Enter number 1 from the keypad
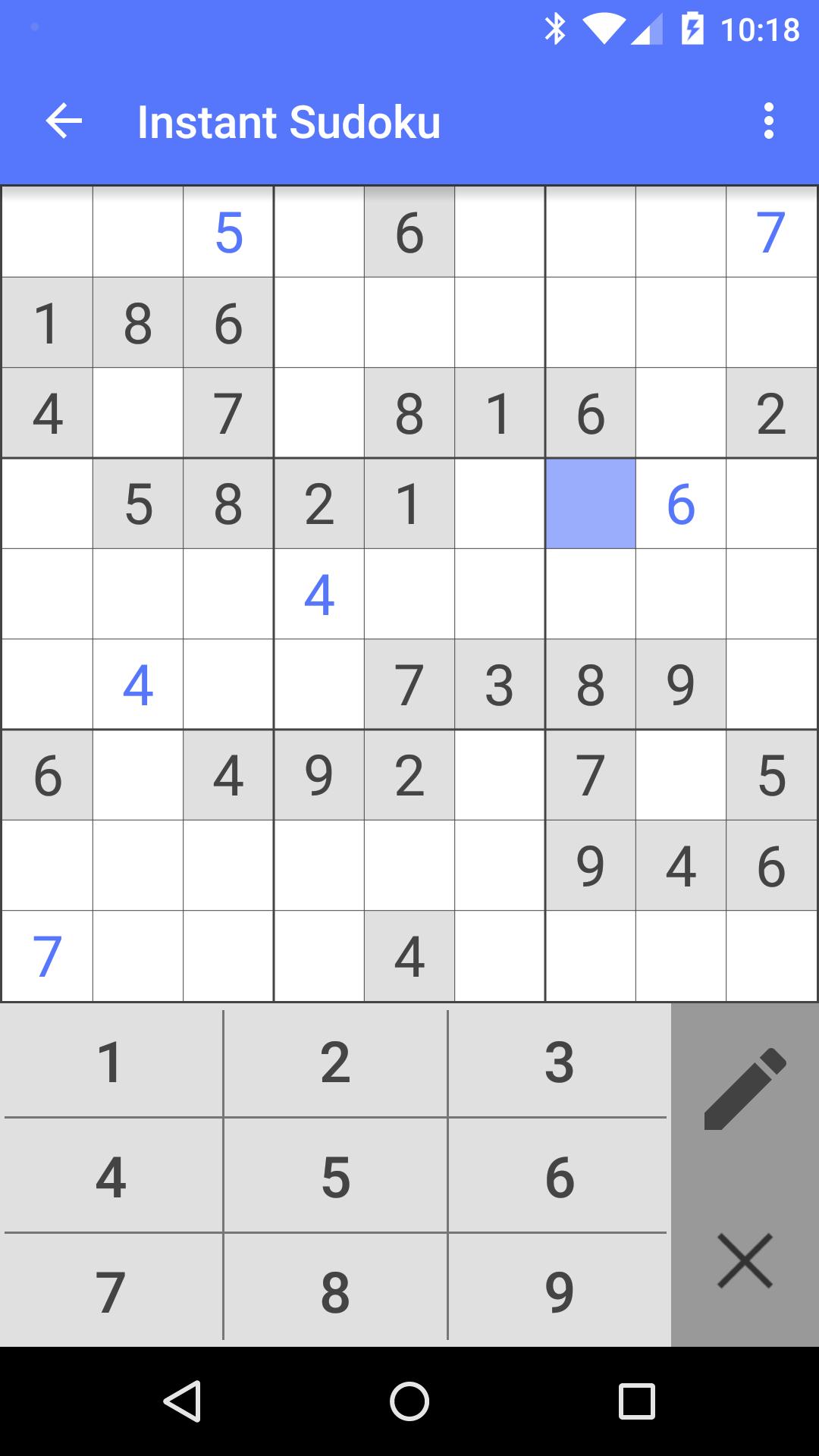The width and height of the screenshot is (819, 1456). click(x=111, y=1062)
